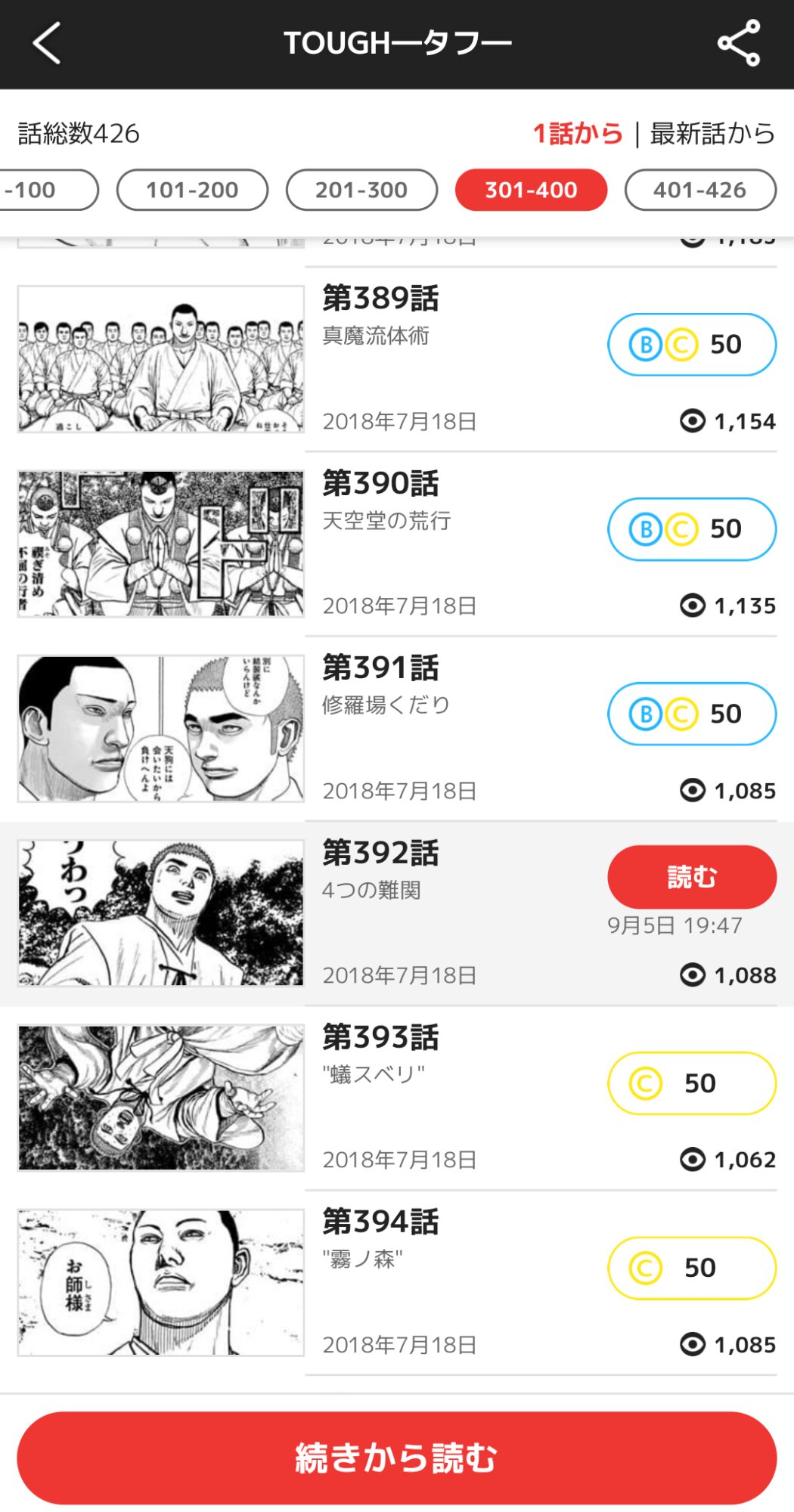Screen dimensions: 794x1512
Task: Select the 101-200 episode range chip
Action: 192,190
